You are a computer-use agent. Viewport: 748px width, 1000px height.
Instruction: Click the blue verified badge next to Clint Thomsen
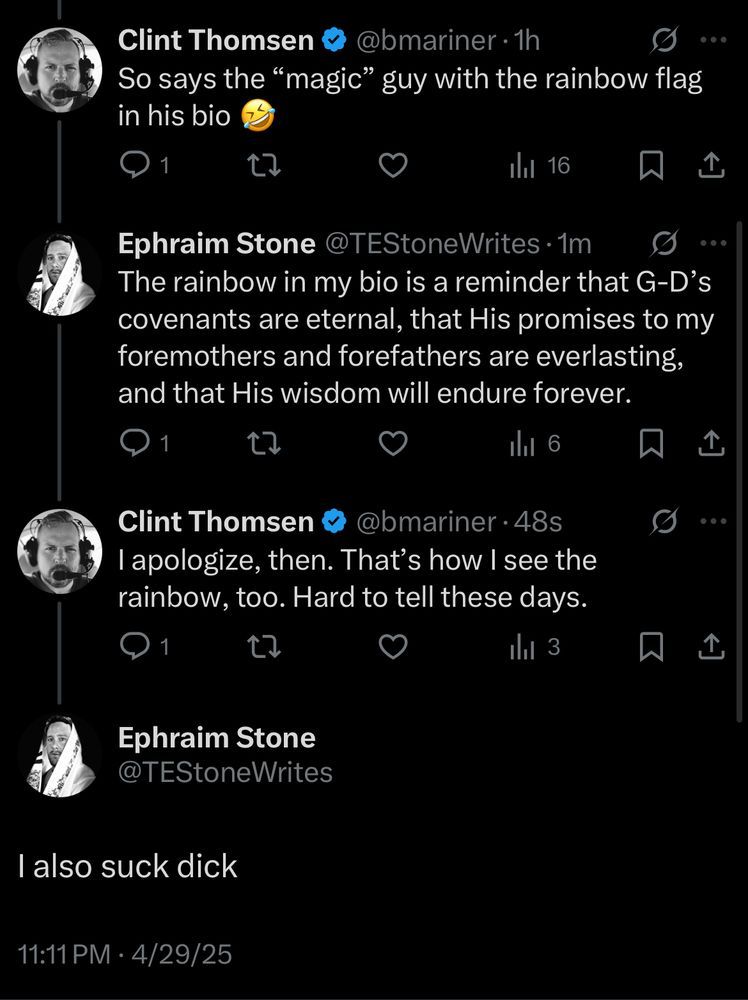(331, 40)
